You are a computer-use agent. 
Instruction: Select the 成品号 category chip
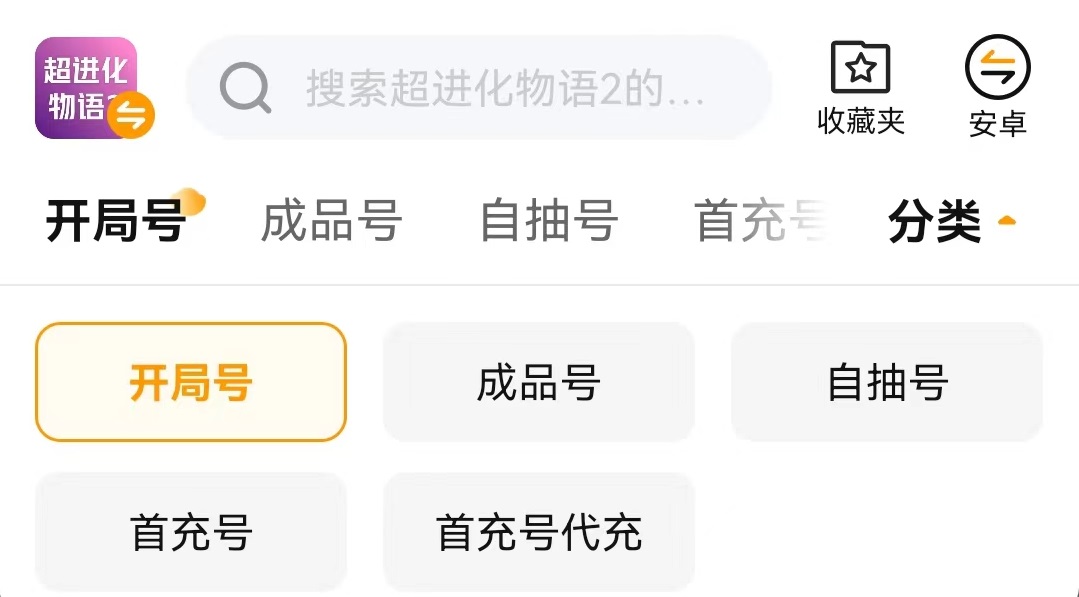click(539, 382)
